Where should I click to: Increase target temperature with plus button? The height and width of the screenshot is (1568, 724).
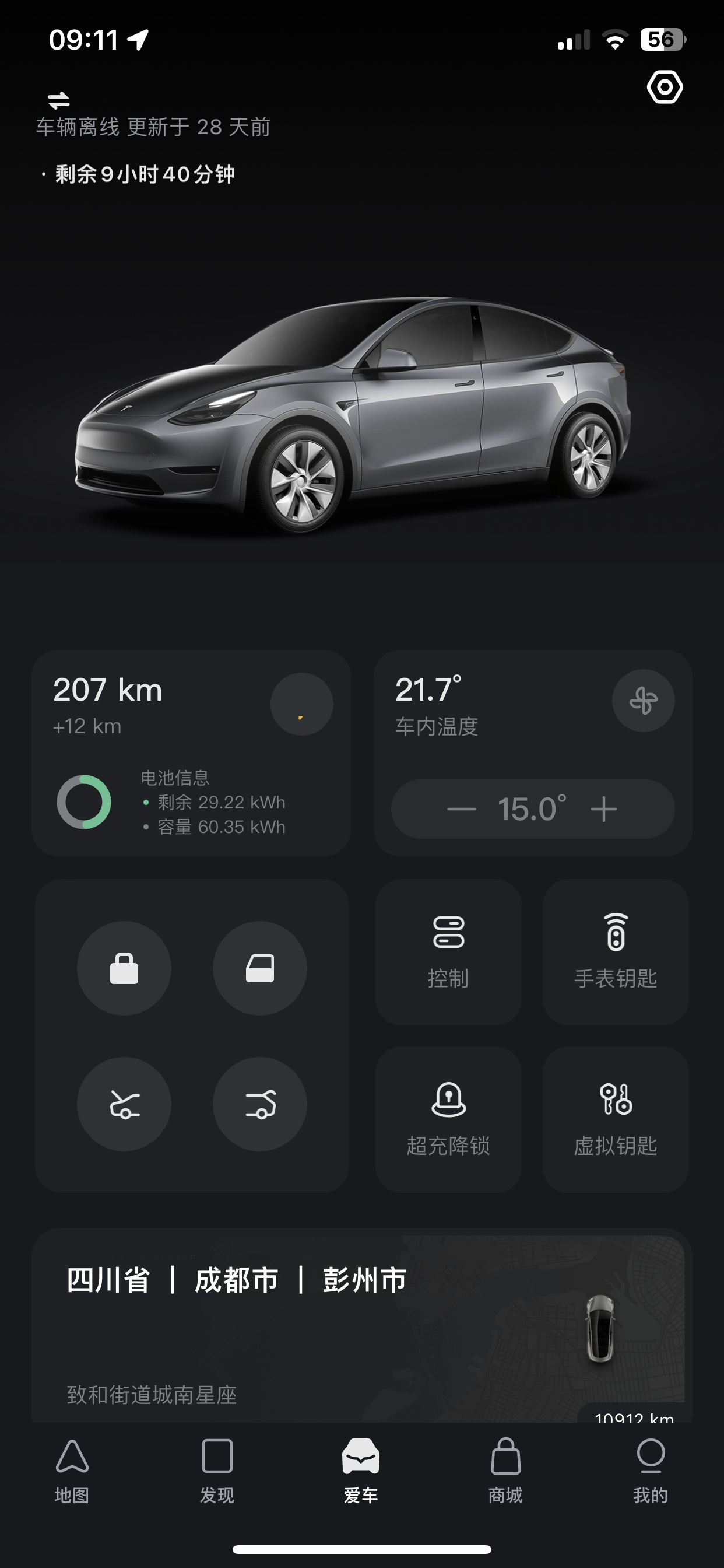click(x=603, y=808)
